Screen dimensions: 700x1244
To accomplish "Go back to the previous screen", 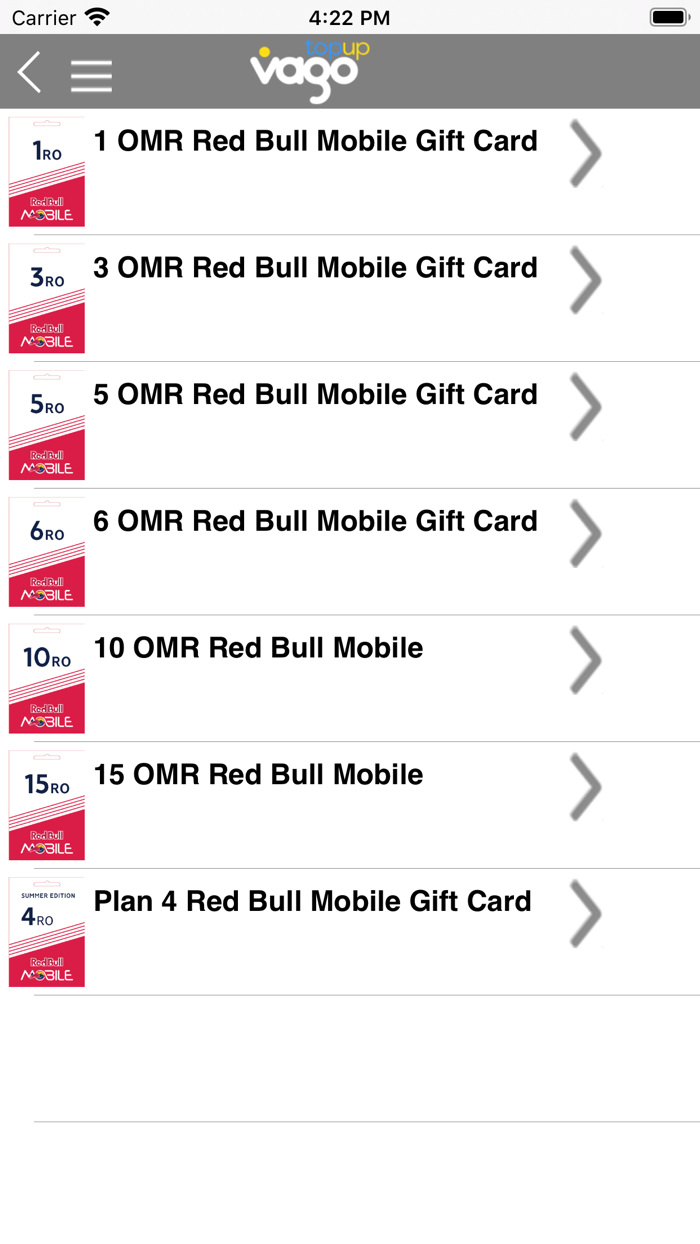I will [x=30, y=73].
